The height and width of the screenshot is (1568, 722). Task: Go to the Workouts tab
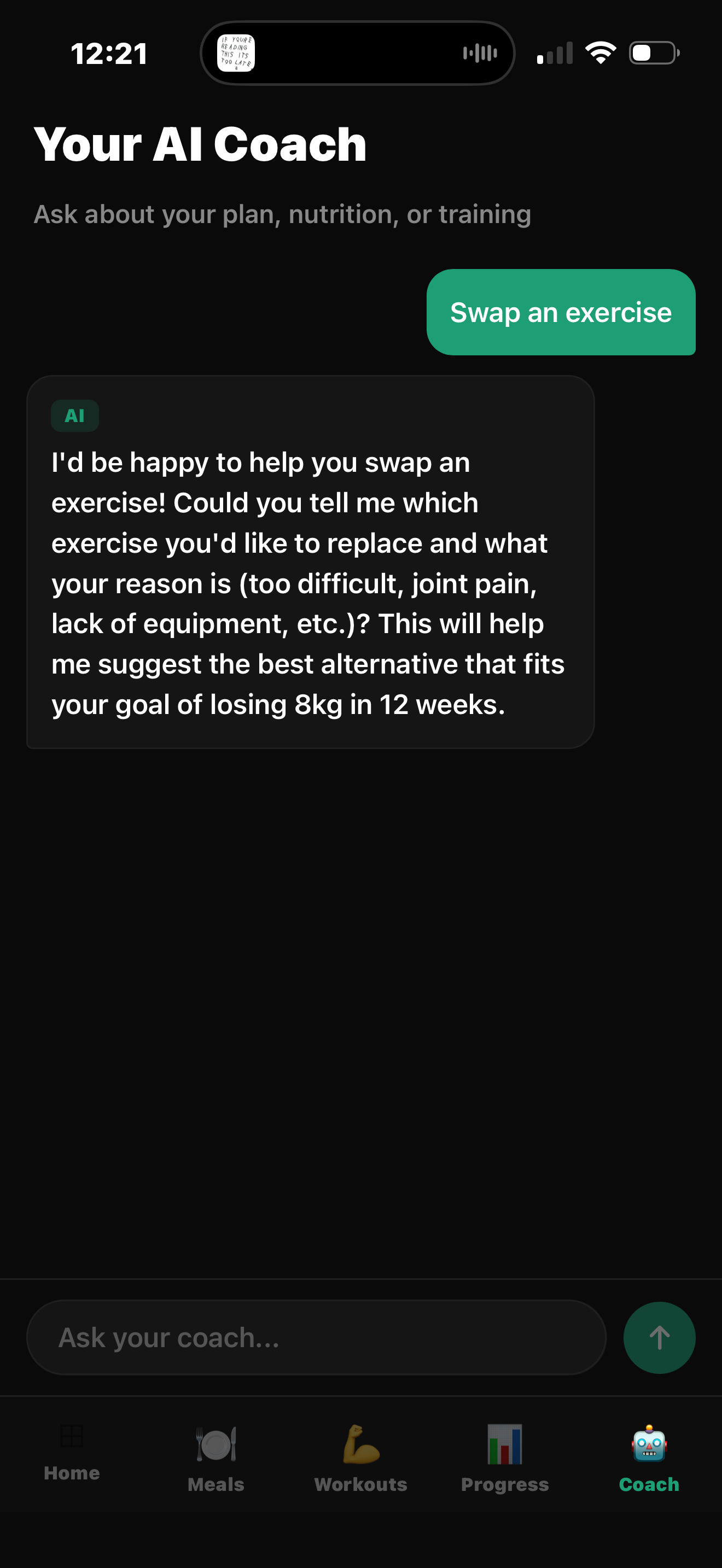[x=361, y=1459]
